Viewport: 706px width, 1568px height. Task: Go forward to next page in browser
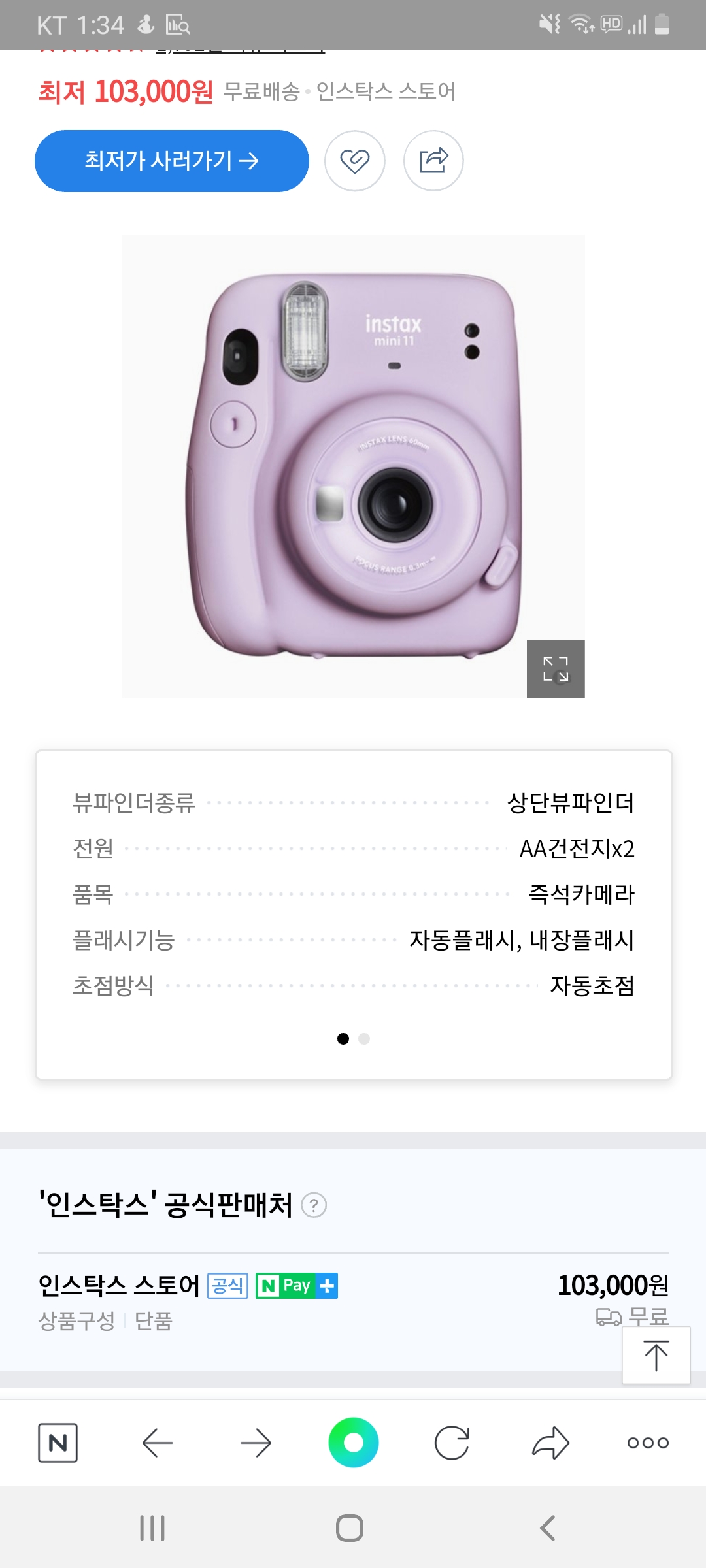point(256,1443)
